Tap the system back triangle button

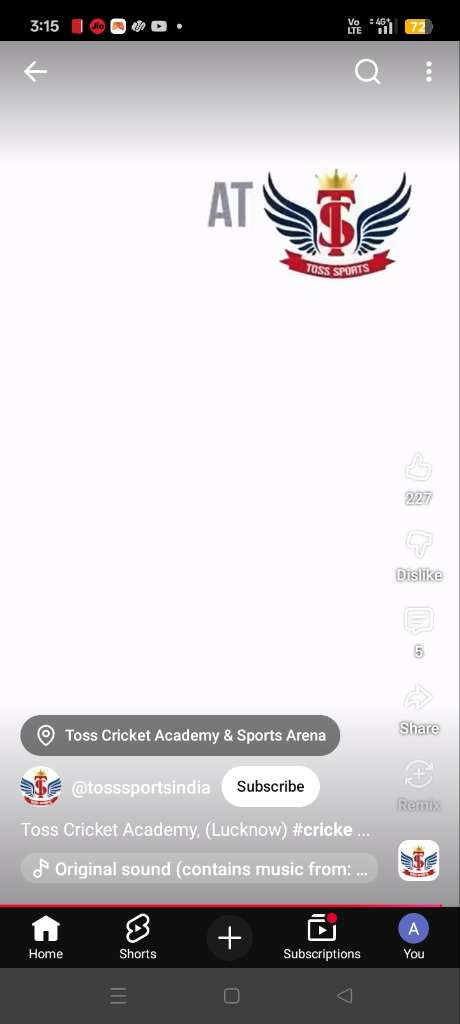pyautogui.click(x=344, y=995)
